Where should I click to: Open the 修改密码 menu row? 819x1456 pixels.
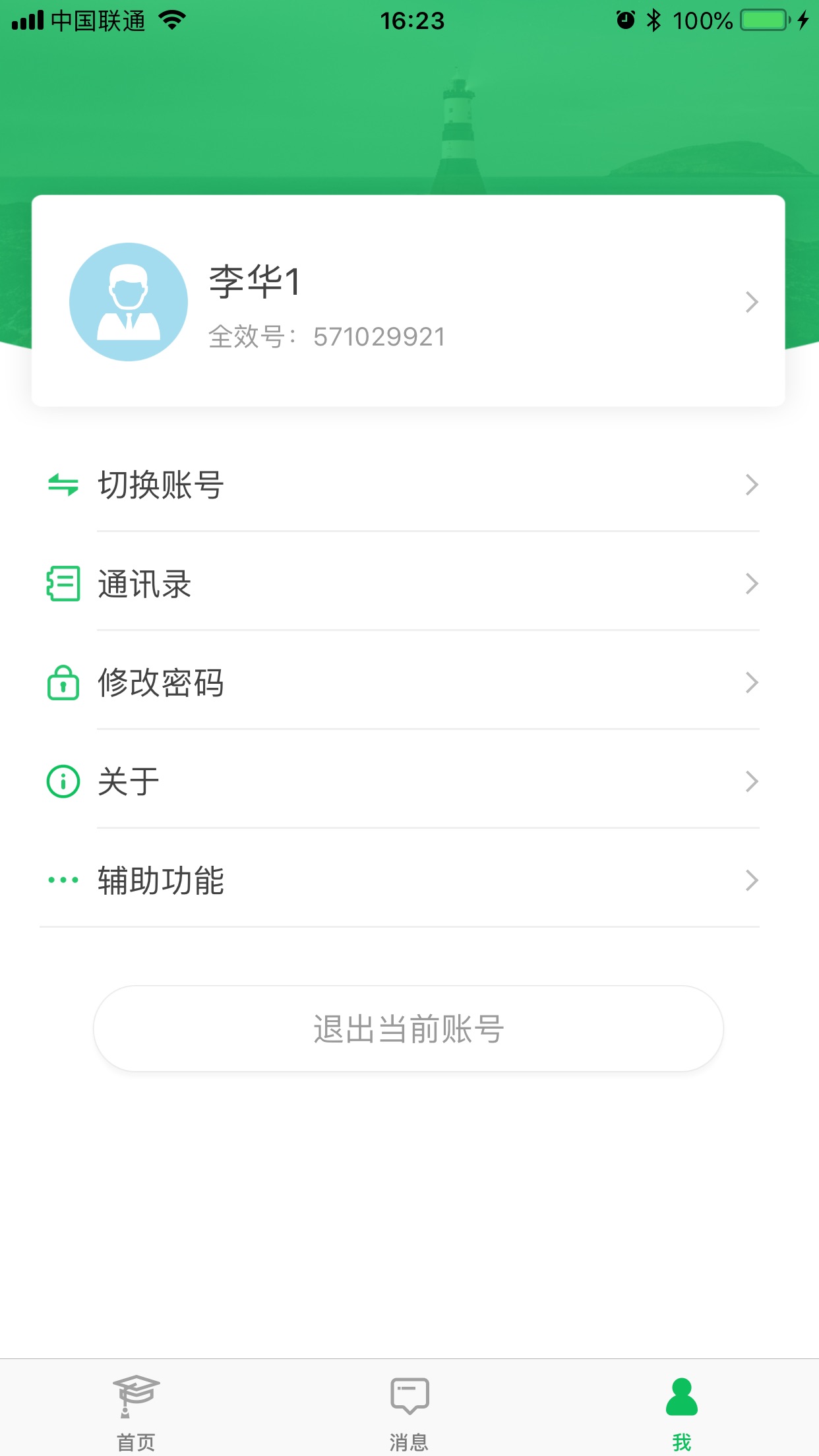[x=409, y=683]
